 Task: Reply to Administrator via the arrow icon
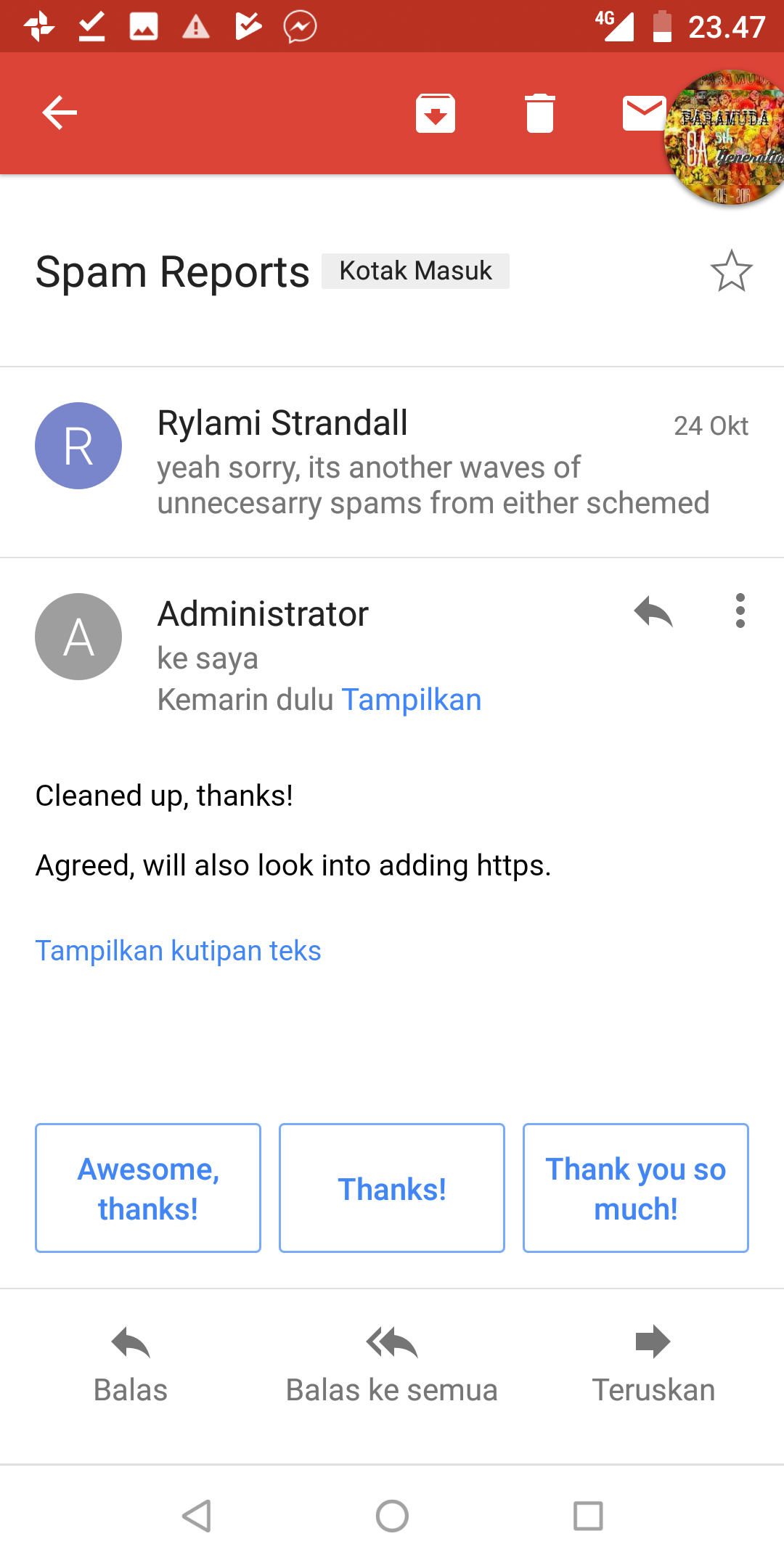click(653, 611)
